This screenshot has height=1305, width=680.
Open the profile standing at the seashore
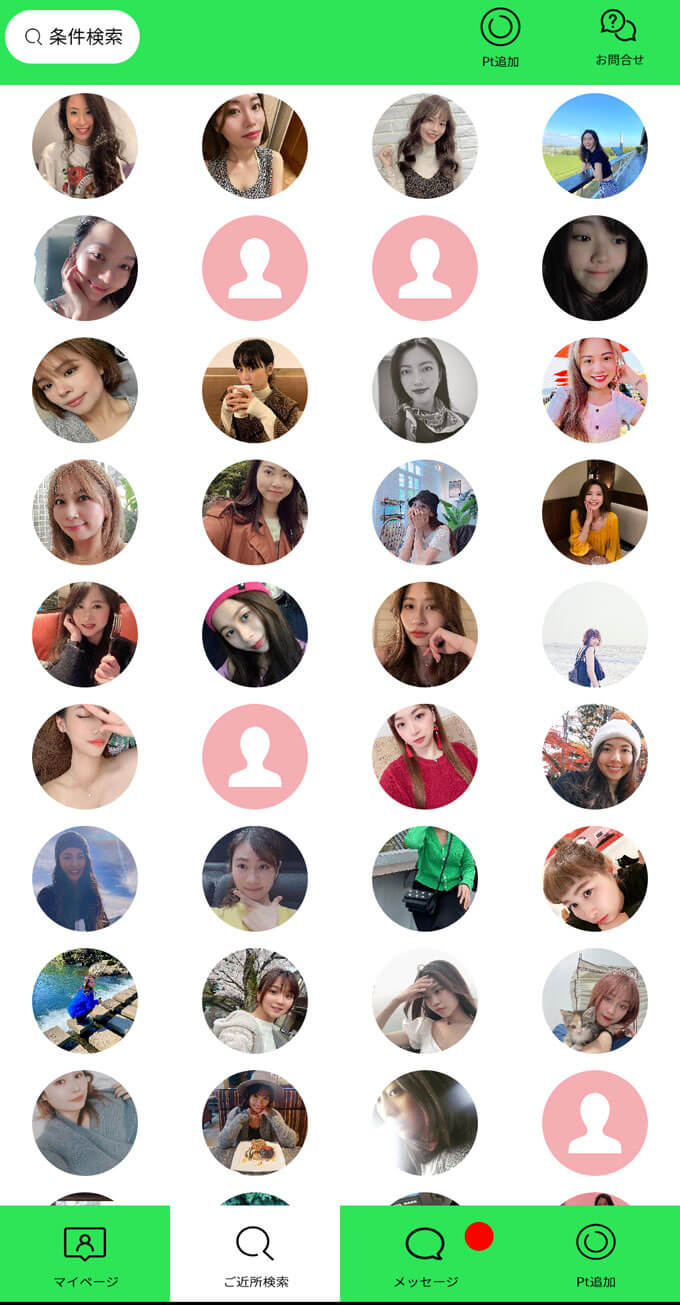(x=595, y=634)
